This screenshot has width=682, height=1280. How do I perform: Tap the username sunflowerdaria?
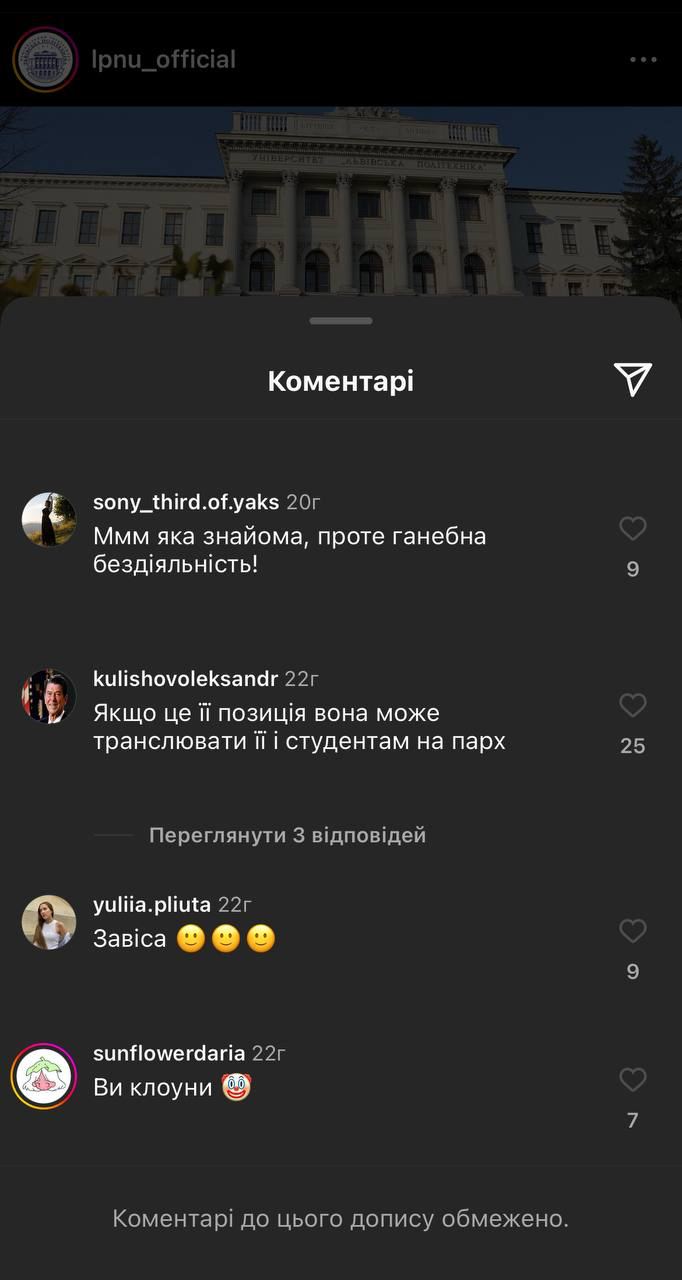click(x=169, y=1053)
